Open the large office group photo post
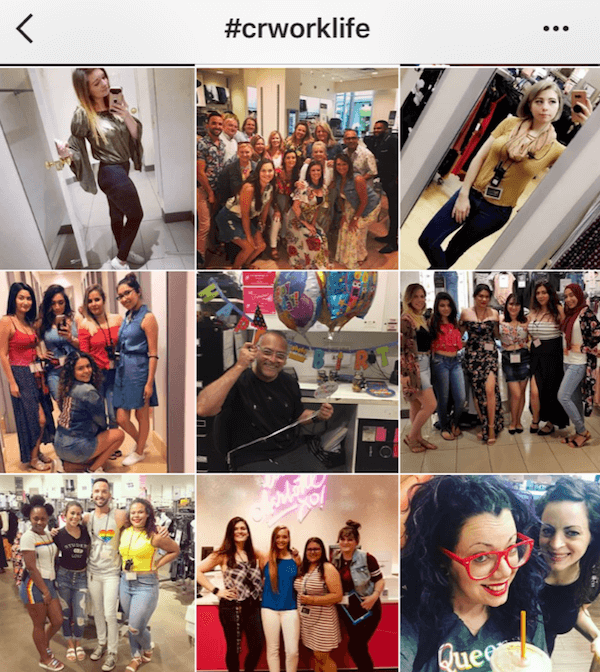600x672 pixels. point(297,166)
